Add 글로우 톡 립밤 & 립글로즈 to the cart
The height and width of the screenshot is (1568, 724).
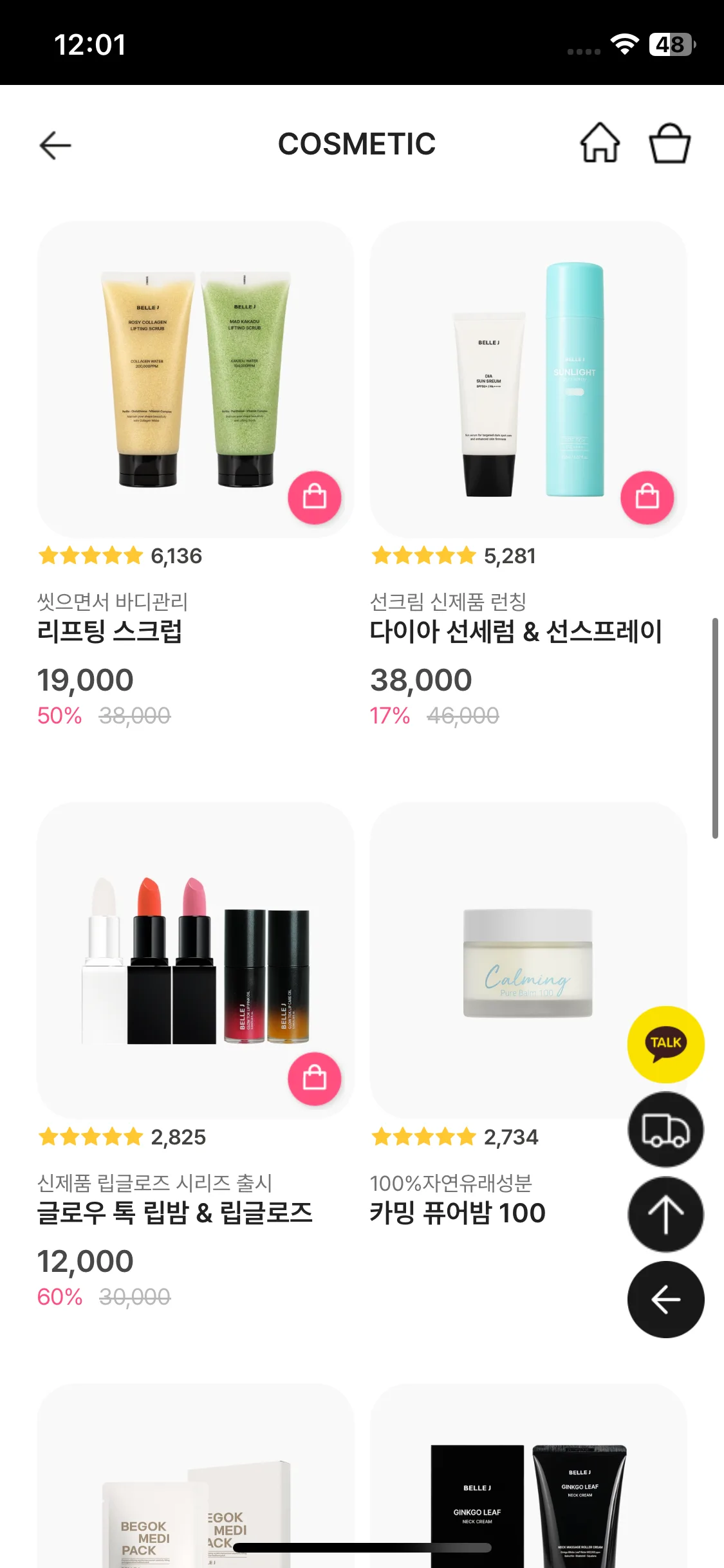(x=315, y=1079)
